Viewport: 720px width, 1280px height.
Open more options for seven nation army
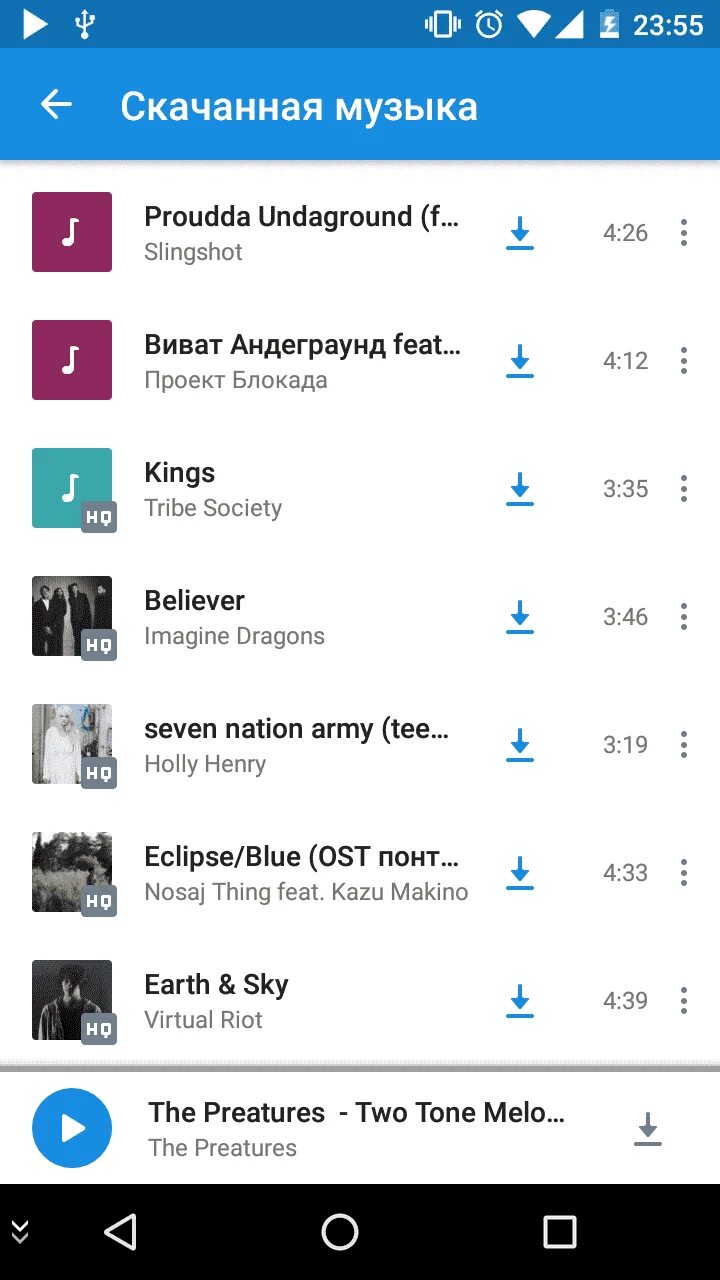coord(684,745)
